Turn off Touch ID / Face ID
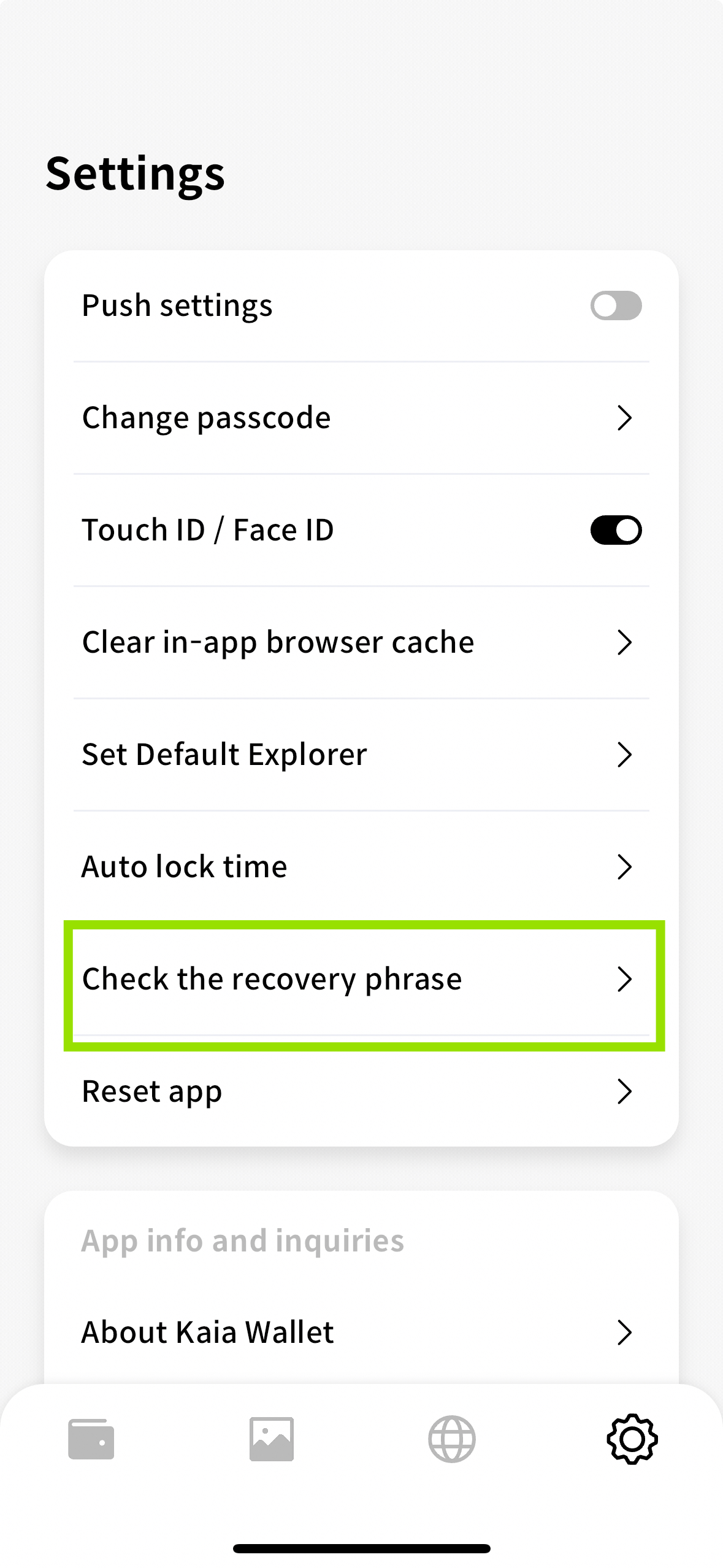 [616, 530]
